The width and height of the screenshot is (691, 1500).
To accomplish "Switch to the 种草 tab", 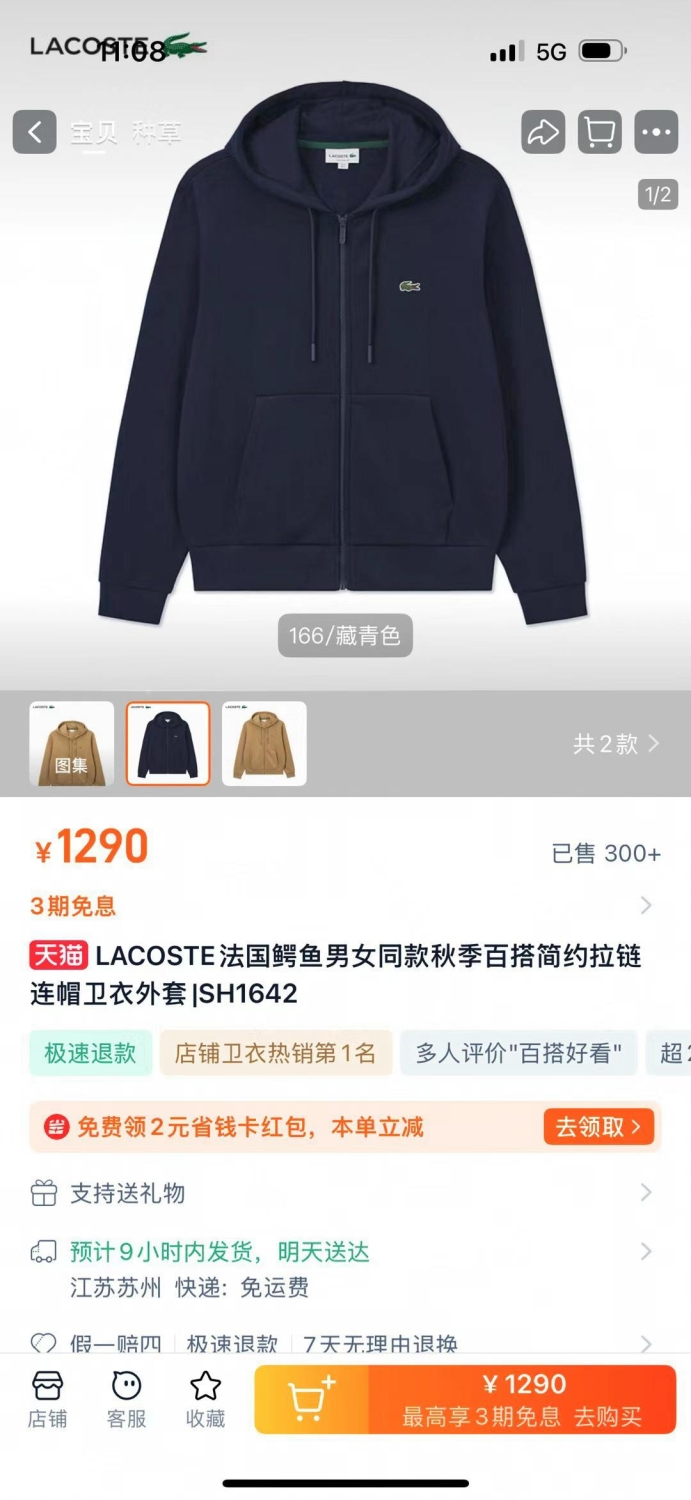I will (157, 132).
